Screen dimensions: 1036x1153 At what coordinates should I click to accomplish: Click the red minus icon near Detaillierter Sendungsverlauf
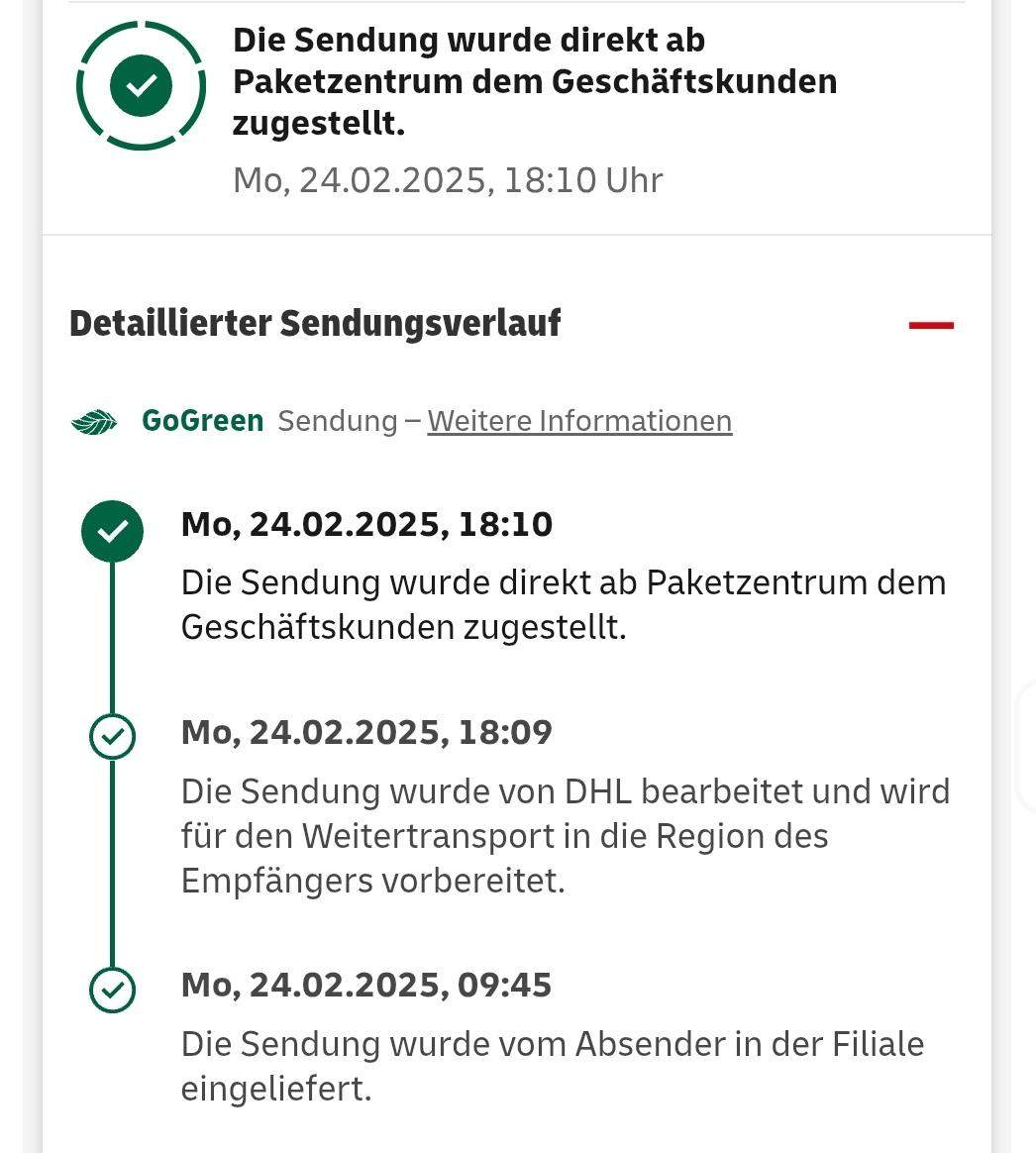point(929,322)
